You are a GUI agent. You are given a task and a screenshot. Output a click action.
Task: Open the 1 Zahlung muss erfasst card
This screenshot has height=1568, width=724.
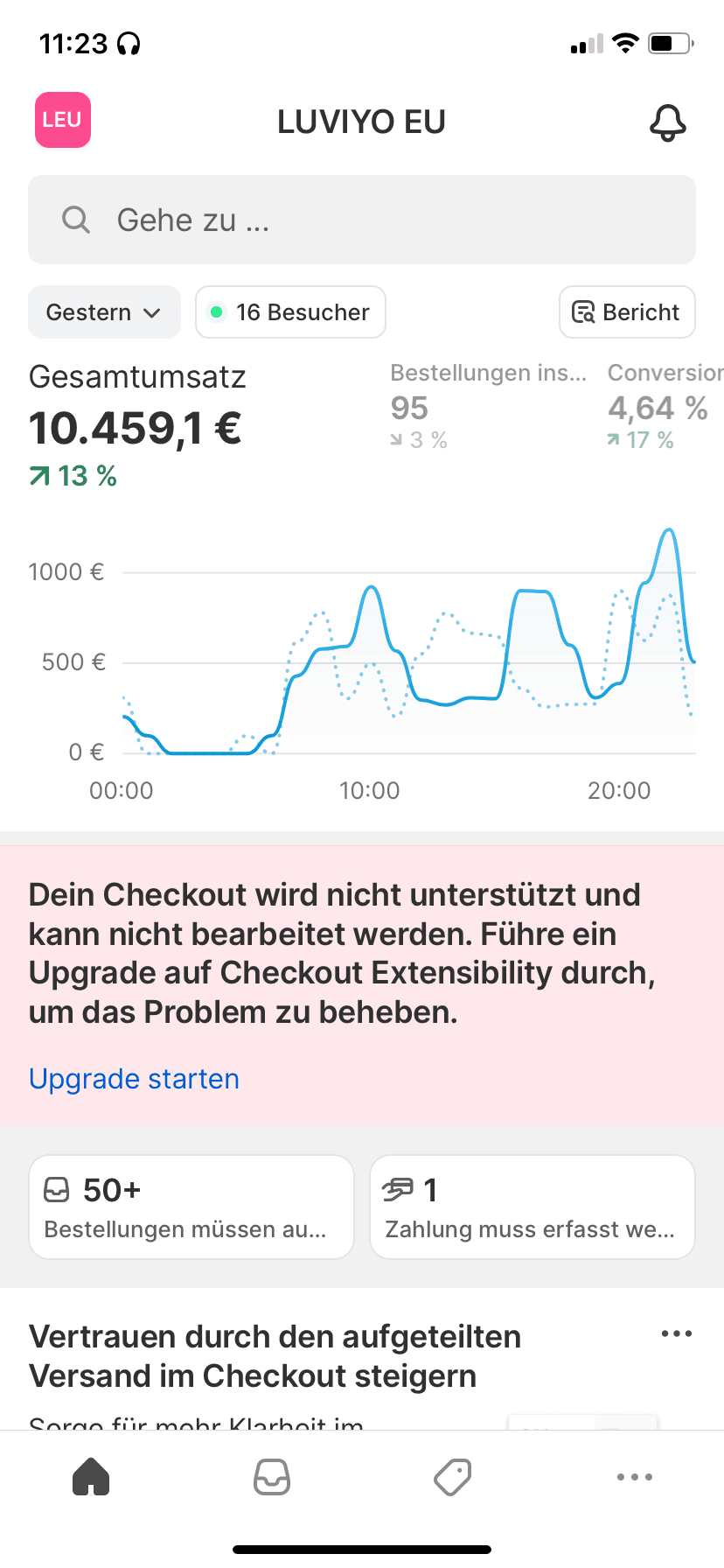(532, 1207)
